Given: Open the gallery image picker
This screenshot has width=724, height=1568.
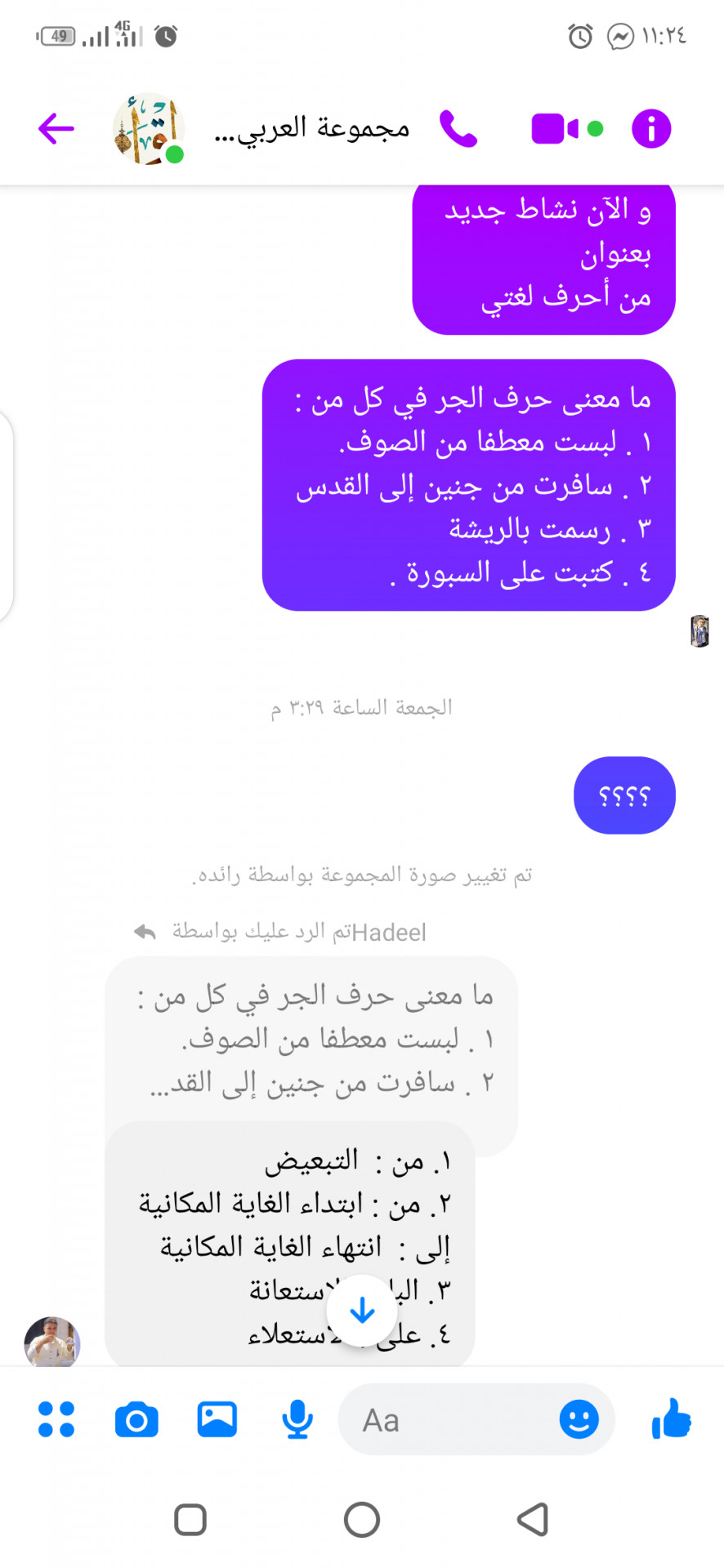Looking at the screenshot, I should click(x=217, y=1419).
